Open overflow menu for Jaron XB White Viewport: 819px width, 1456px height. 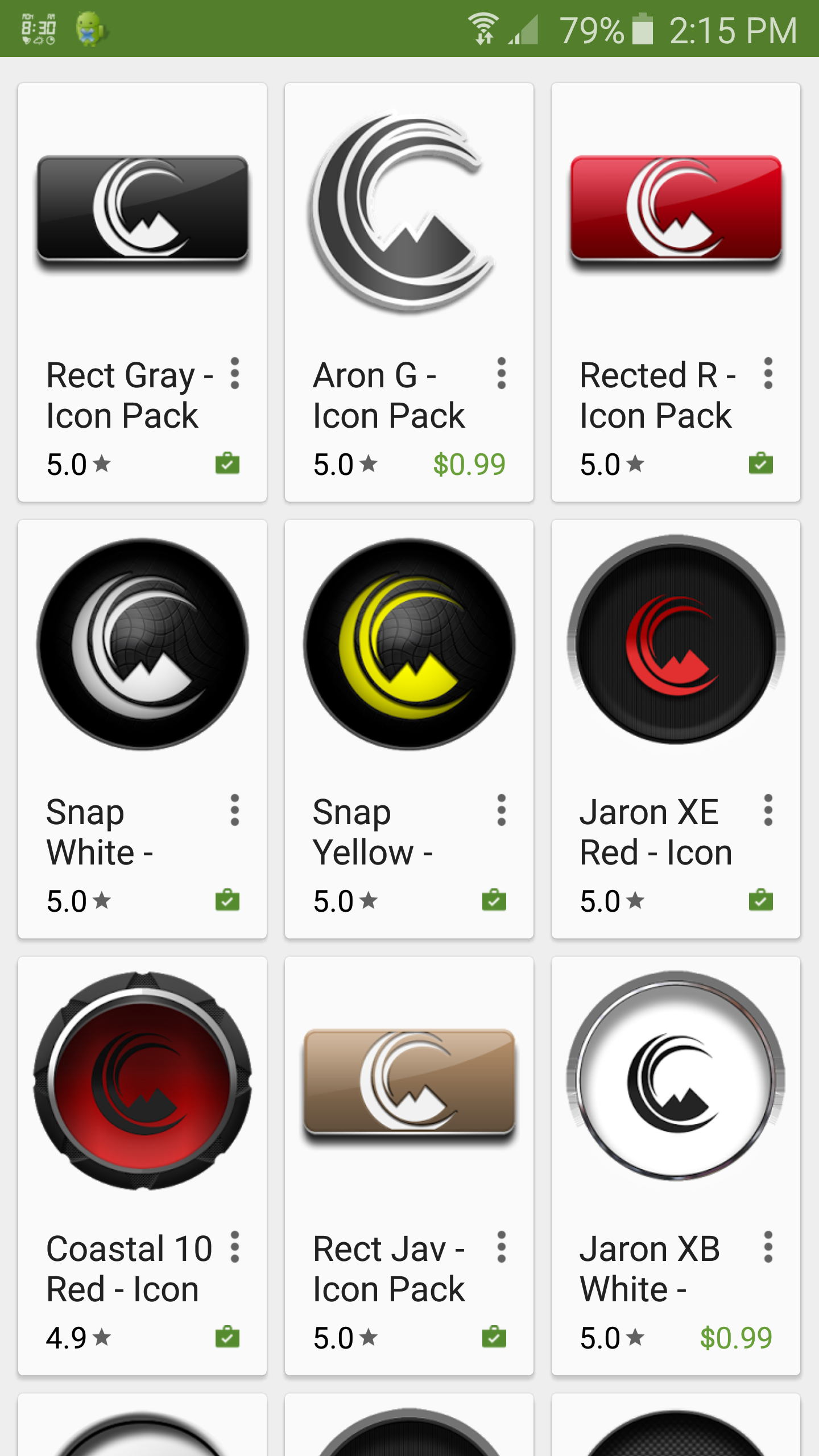tap(768, 1247)
